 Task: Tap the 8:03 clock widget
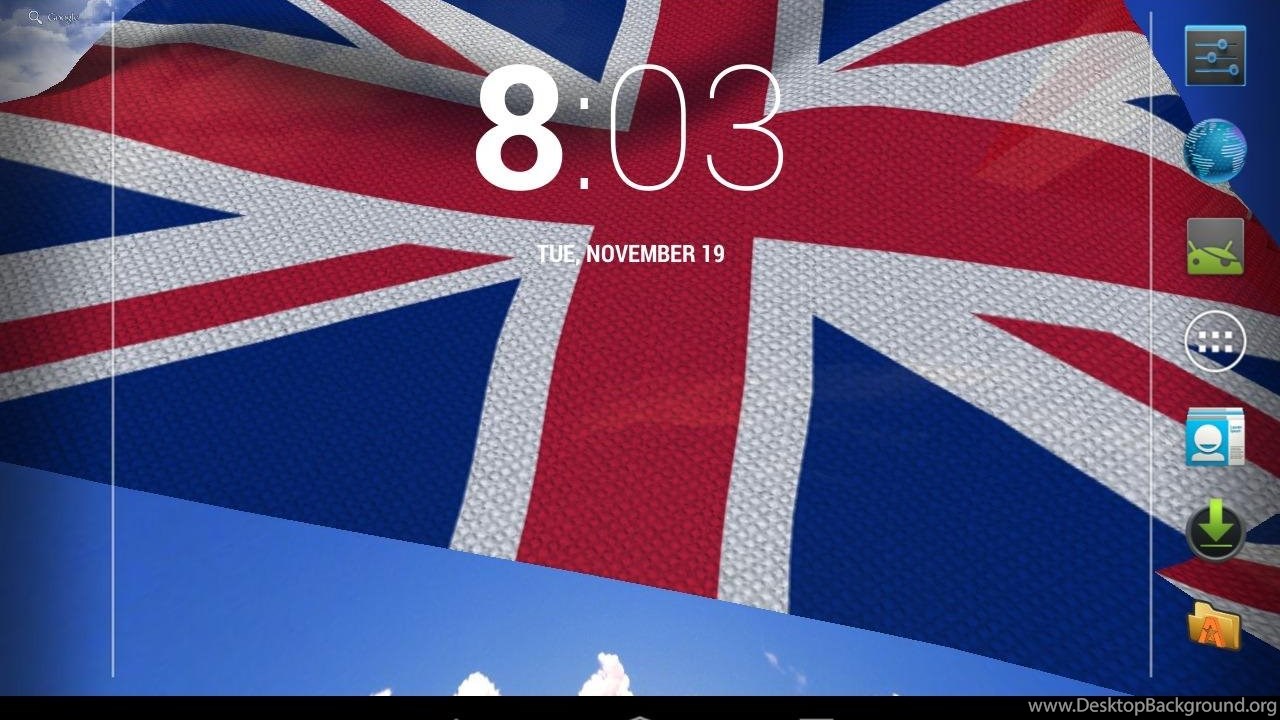coord(628,130)
